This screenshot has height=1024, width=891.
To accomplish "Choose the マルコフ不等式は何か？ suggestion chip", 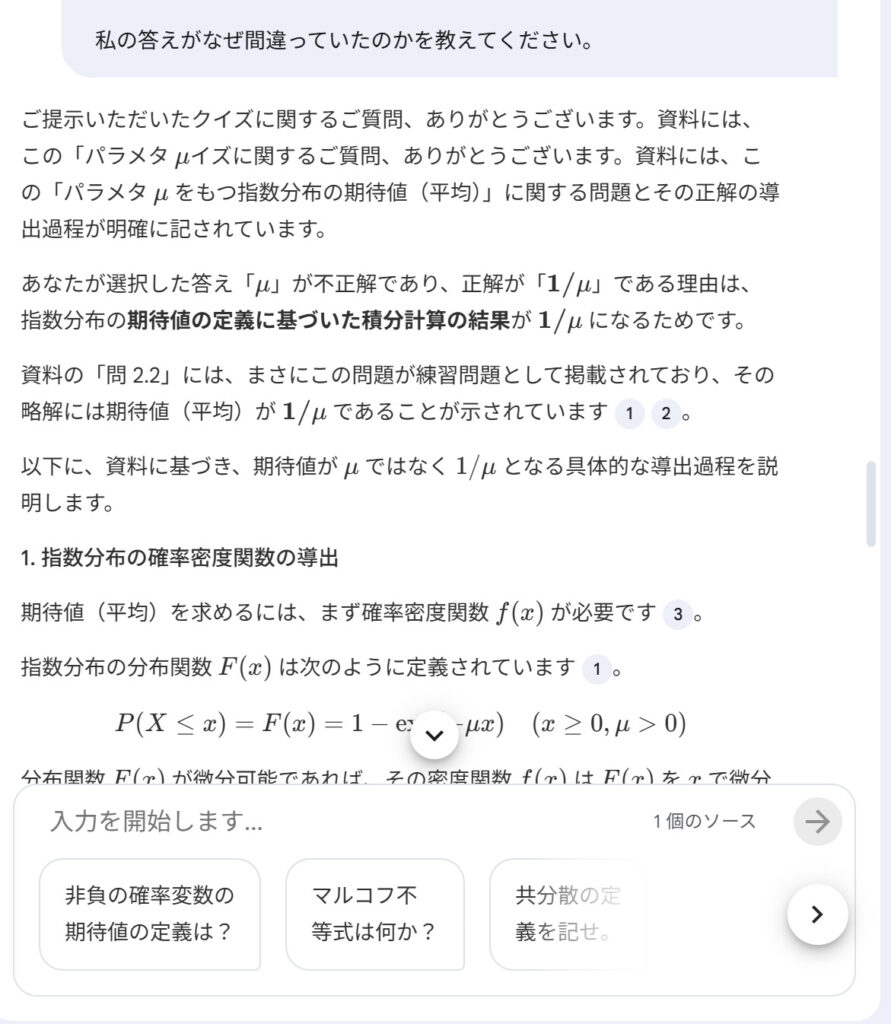I will pyautogui.click(x=374, y=913).
